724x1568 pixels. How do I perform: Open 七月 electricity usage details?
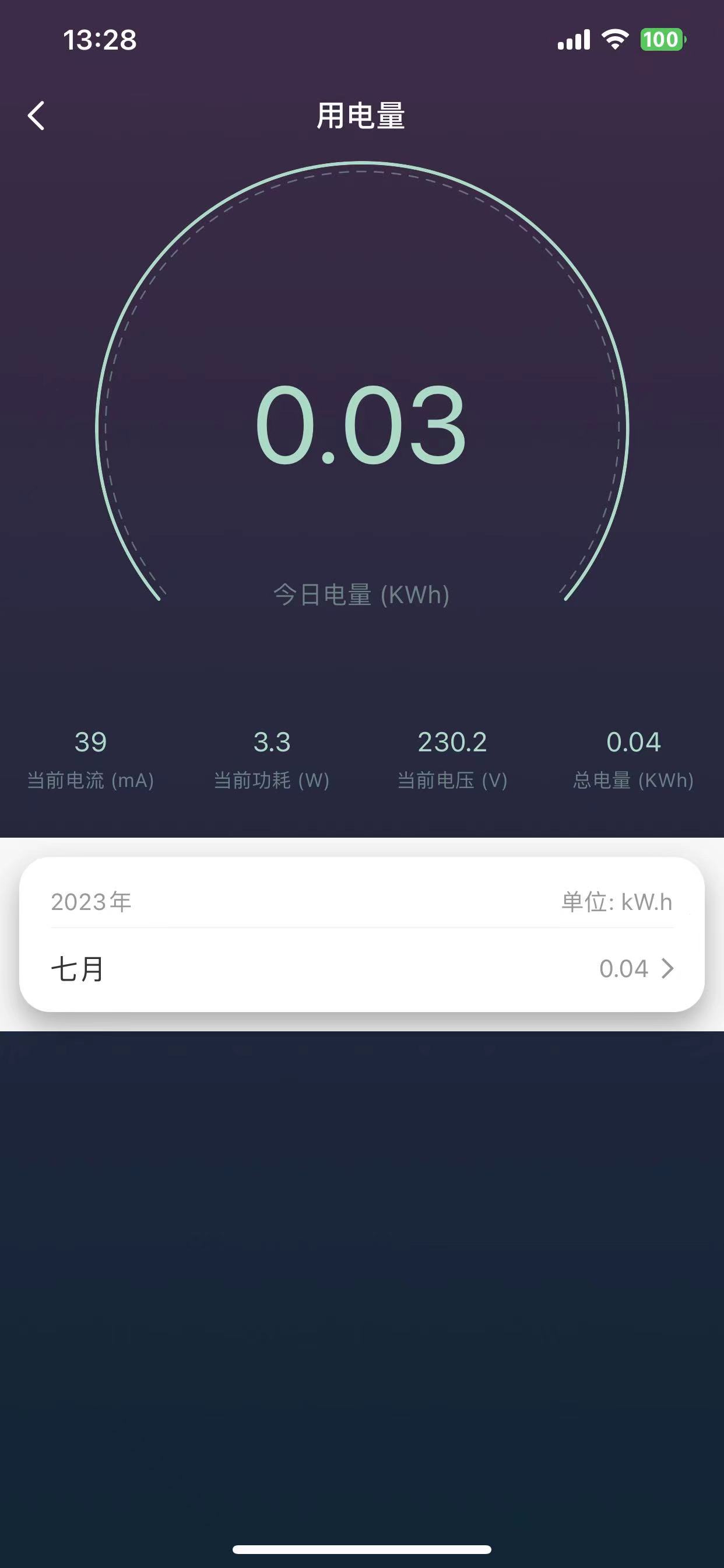(x=362, y=968)
